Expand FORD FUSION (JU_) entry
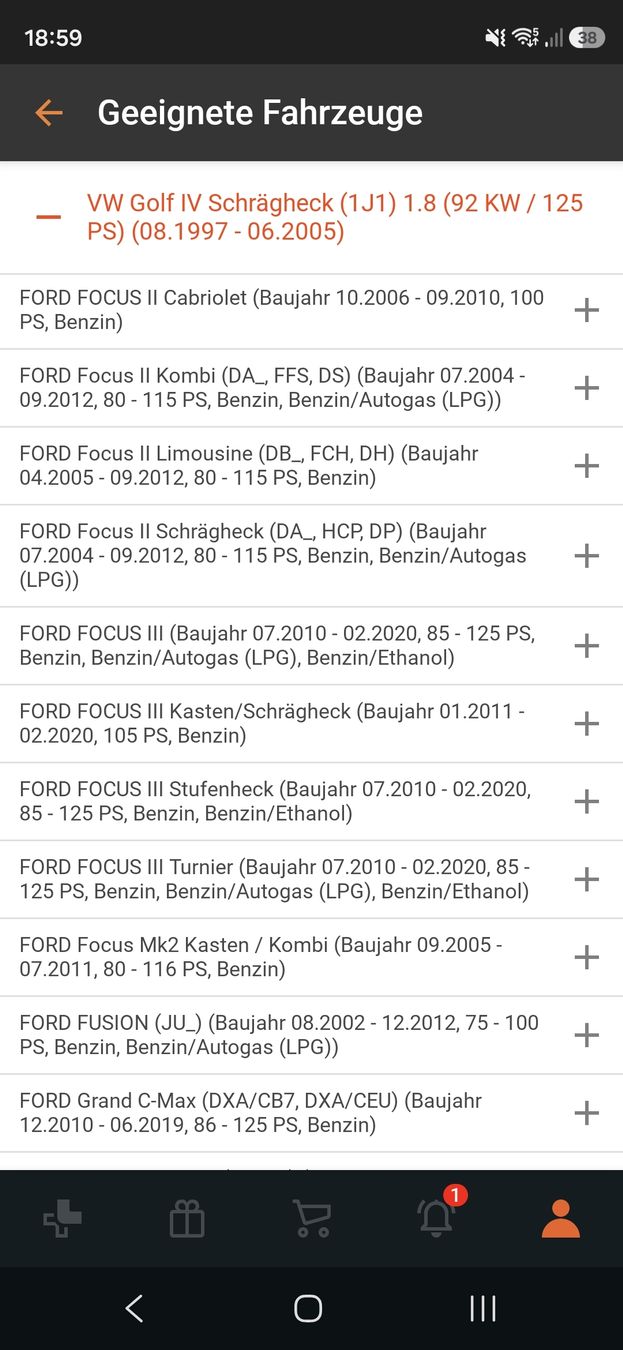The image size is (623, 1350). coord(587,1036)
